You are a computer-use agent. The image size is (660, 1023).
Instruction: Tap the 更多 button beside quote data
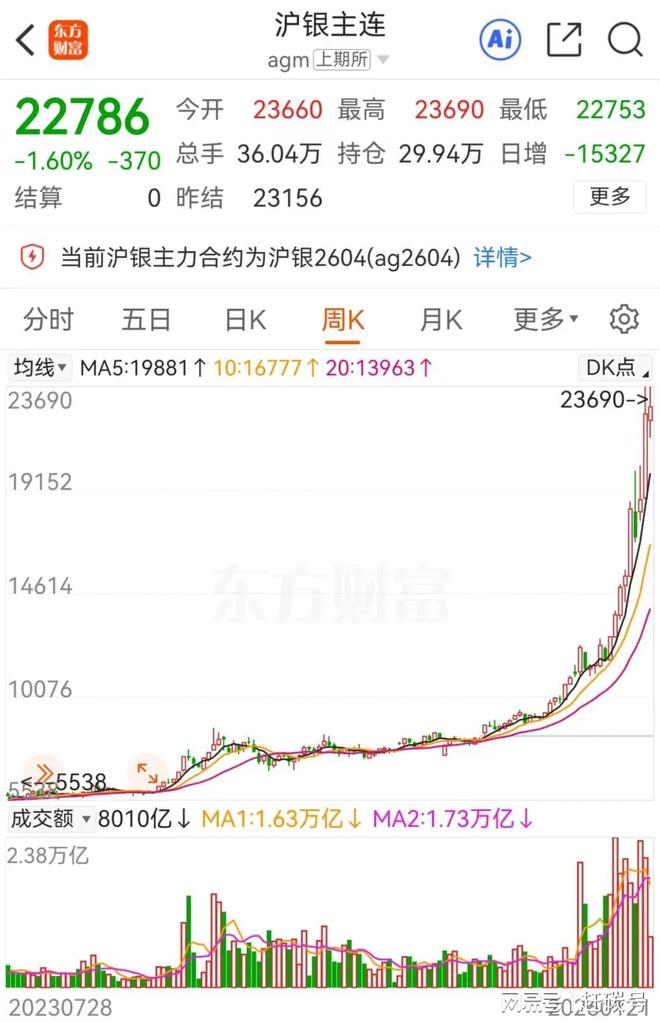point(609,197)
